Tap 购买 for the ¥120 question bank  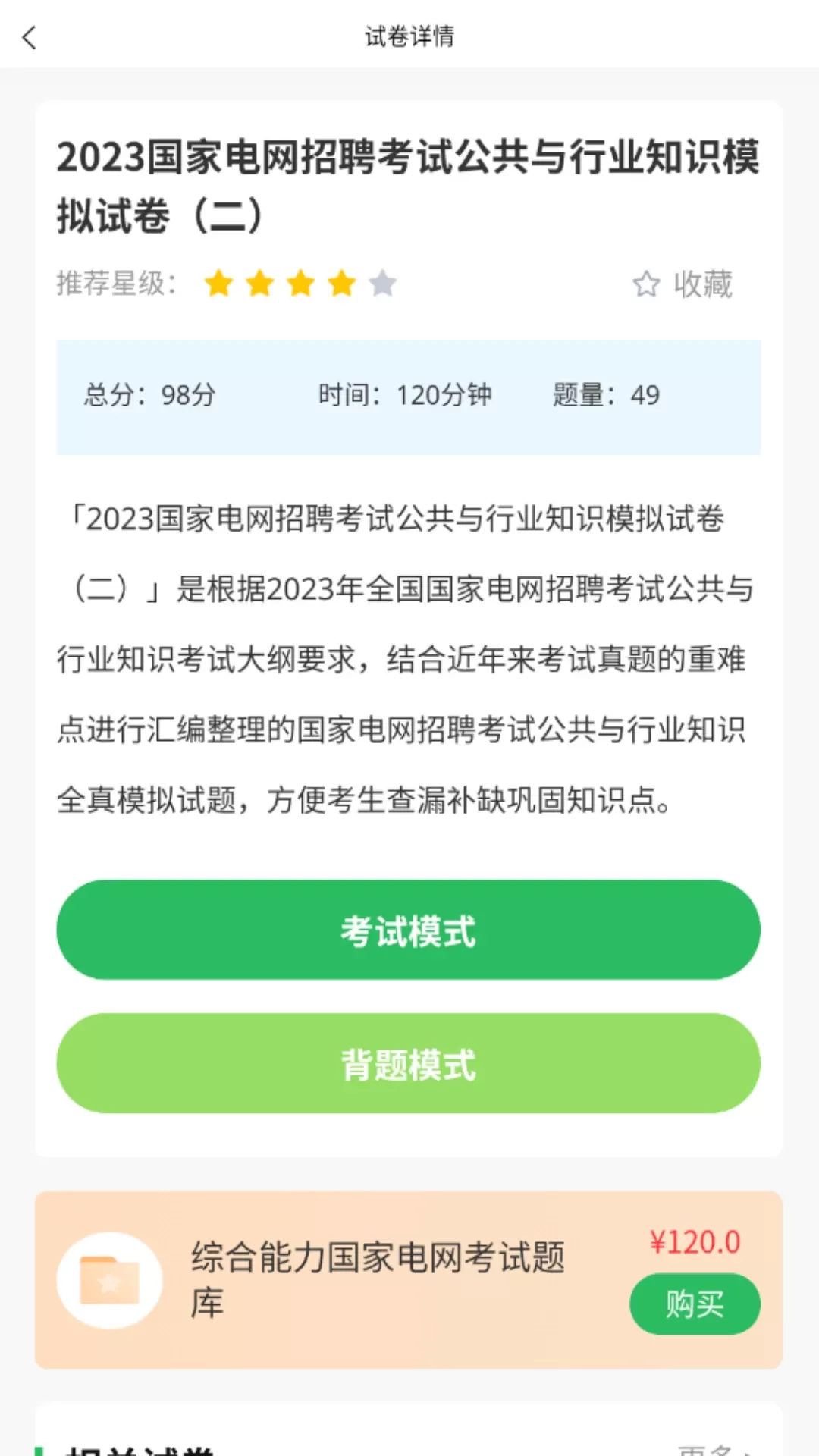pos(694,1304)
